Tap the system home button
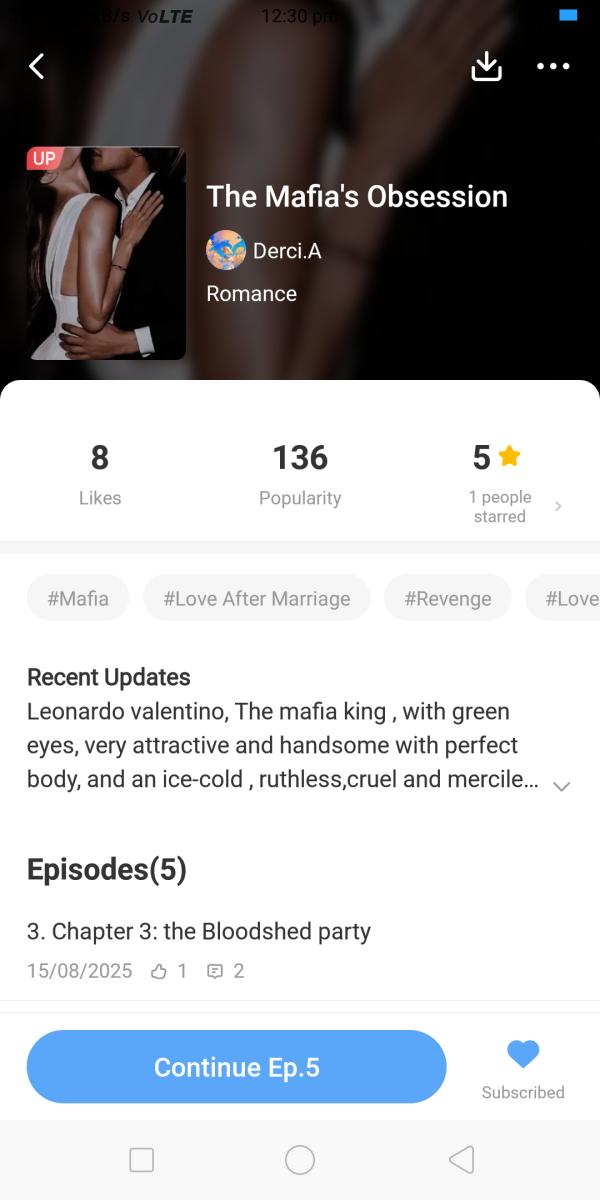600x1200 pixels. pyautogui.click(x=300, y=1160)
